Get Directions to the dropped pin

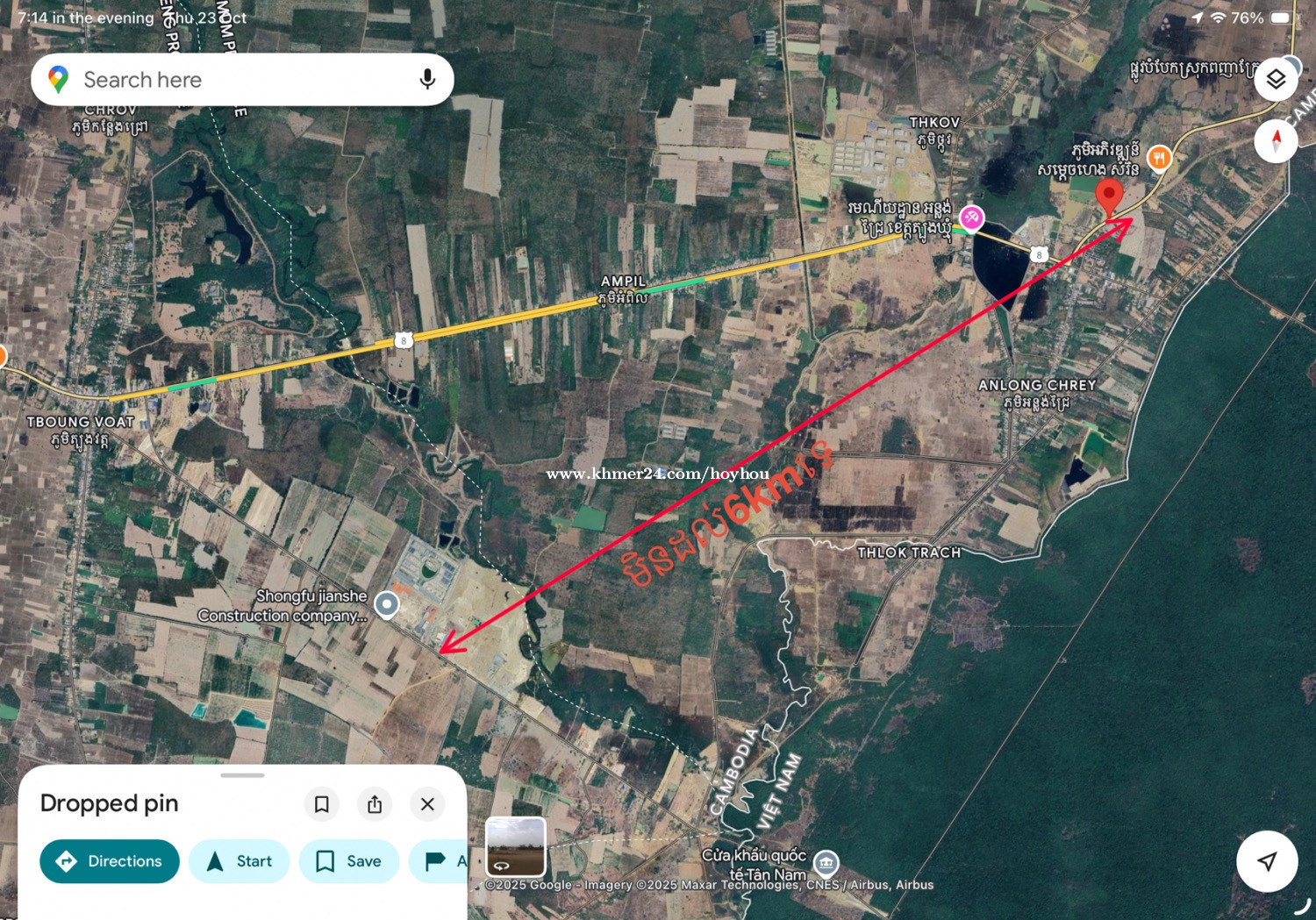(x=110, y=861)
